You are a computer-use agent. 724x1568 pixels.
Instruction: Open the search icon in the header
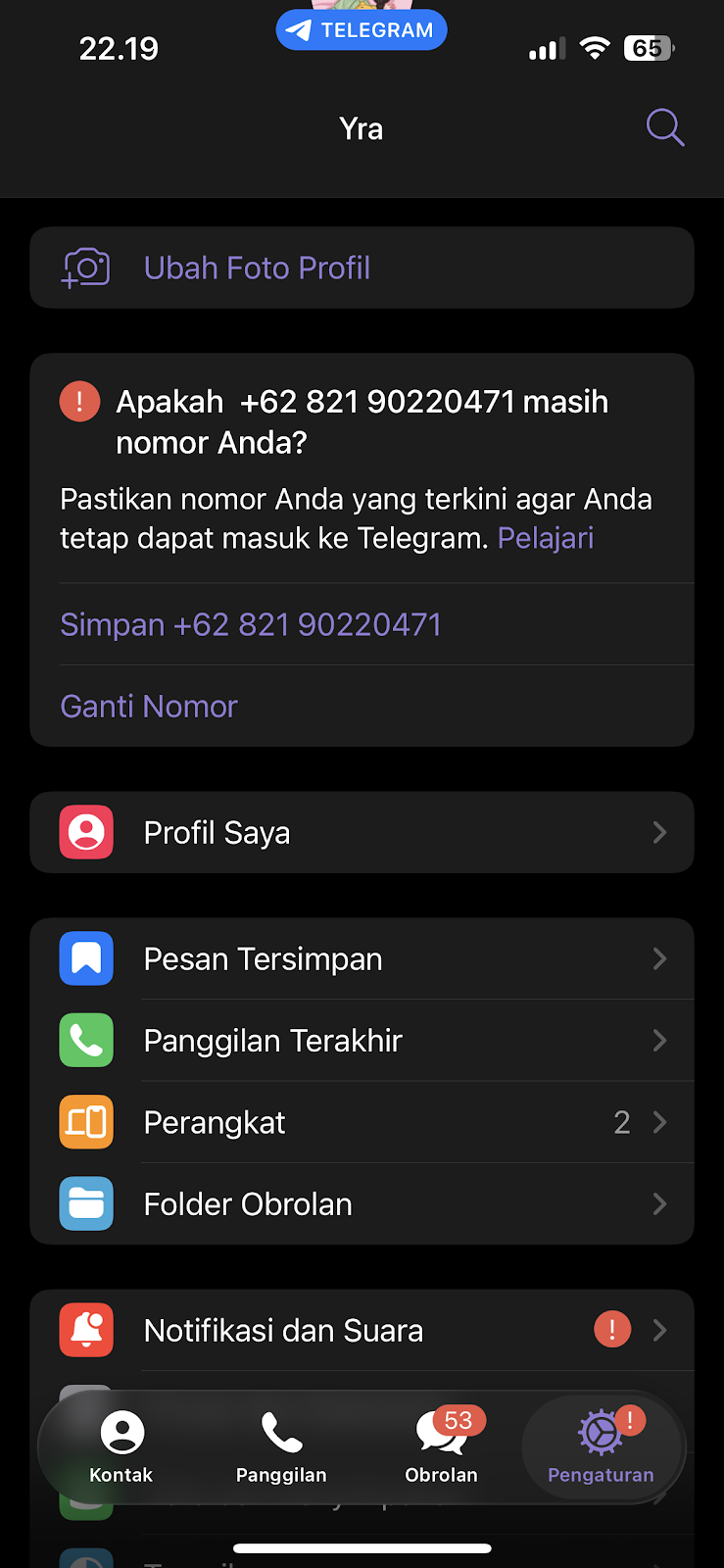664,128
